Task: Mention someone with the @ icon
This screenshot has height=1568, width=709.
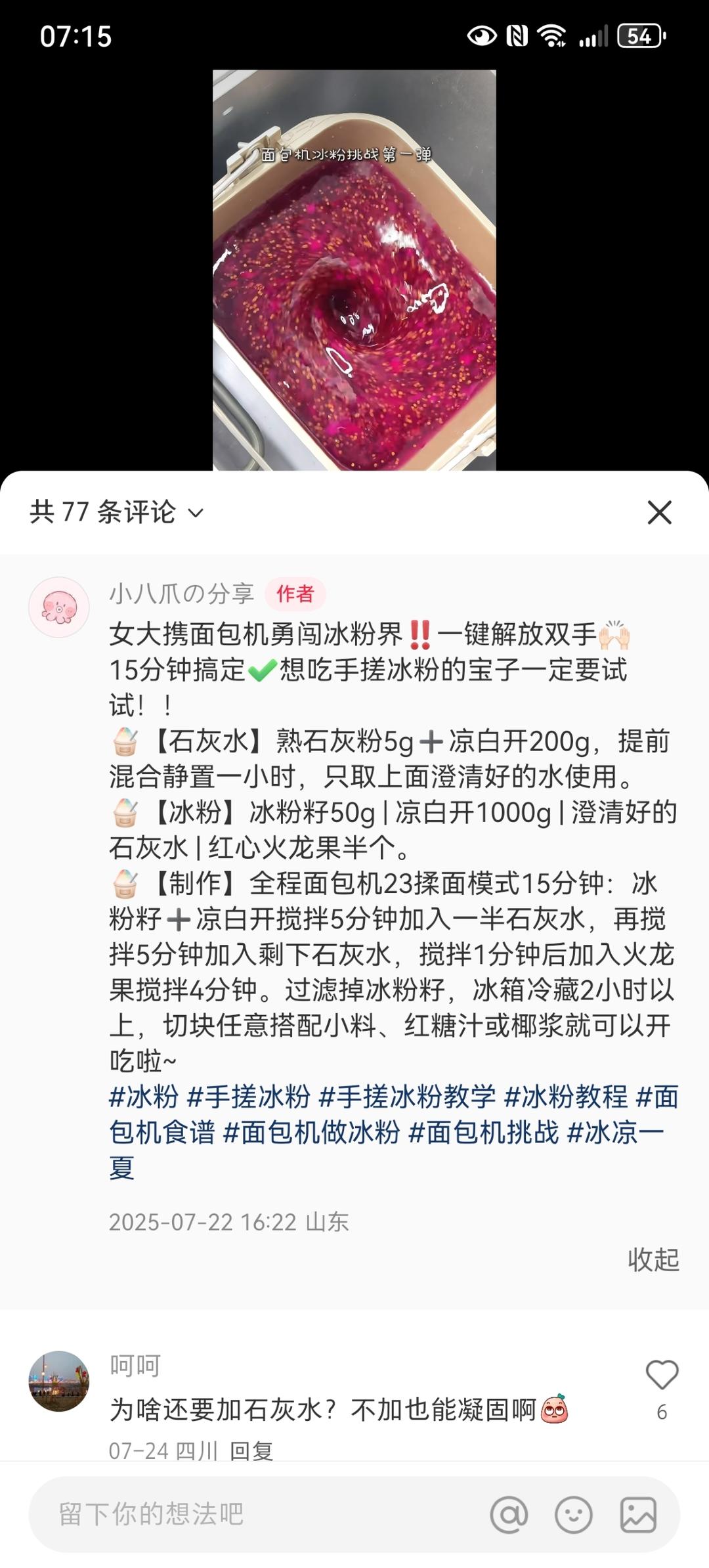Action: [x=509, y=1515]
